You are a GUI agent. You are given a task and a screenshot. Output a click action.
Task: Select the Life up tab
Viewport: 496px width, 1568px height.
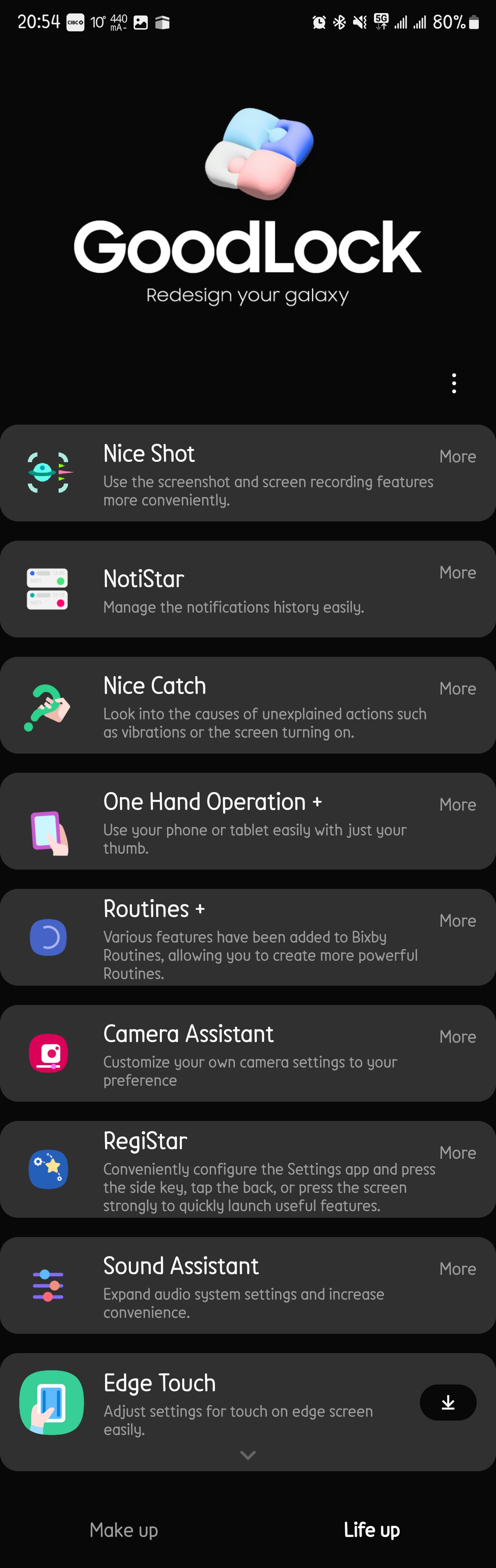[x=371, y=1530]
